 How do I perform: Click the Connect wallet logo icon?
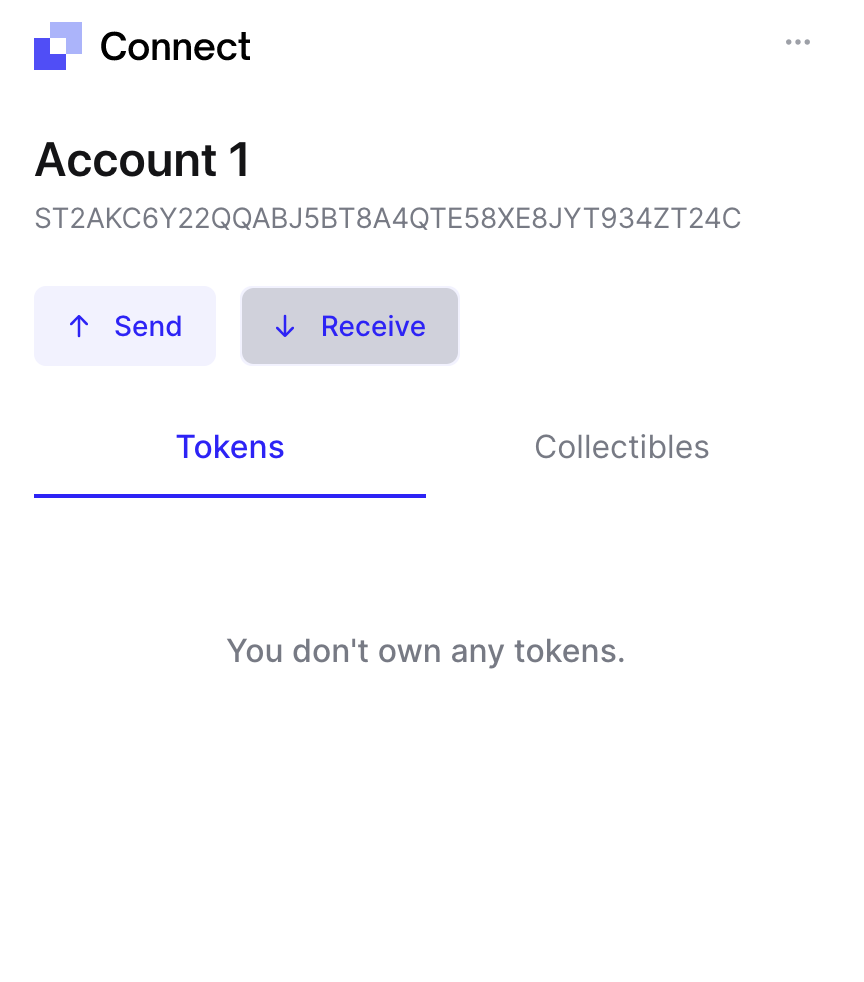coord(57,45)
